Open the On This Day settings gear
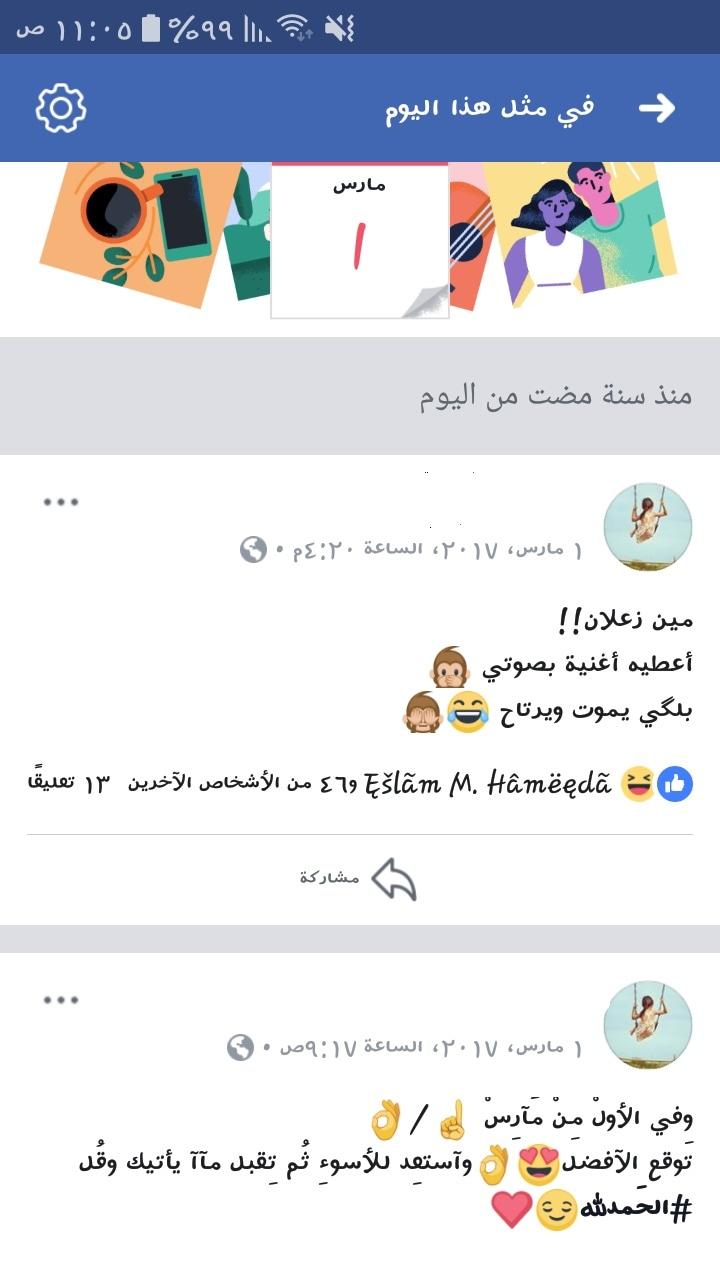This screenshot has height=1280, width=720. [61, 108]
